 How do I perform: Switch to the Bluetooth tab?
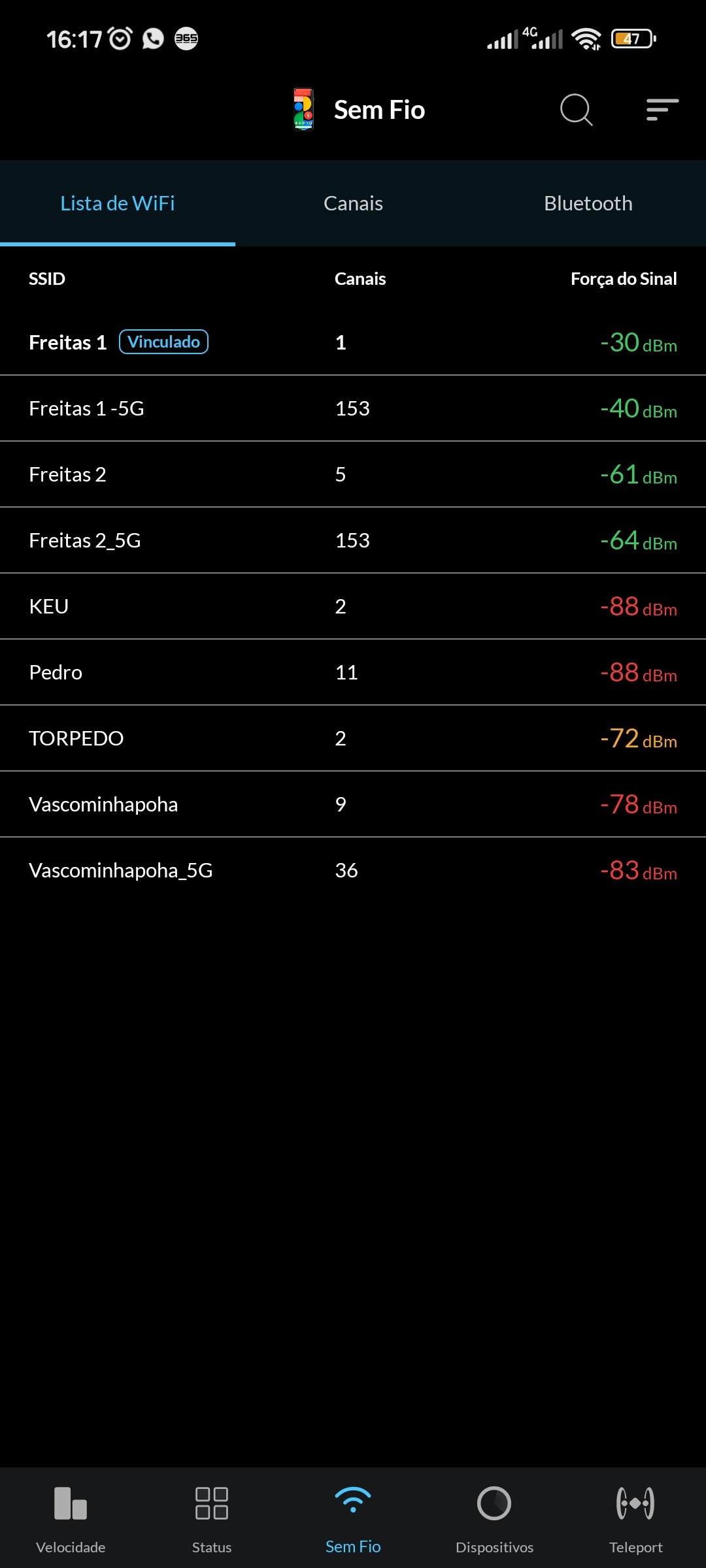(x=588, y=203)
